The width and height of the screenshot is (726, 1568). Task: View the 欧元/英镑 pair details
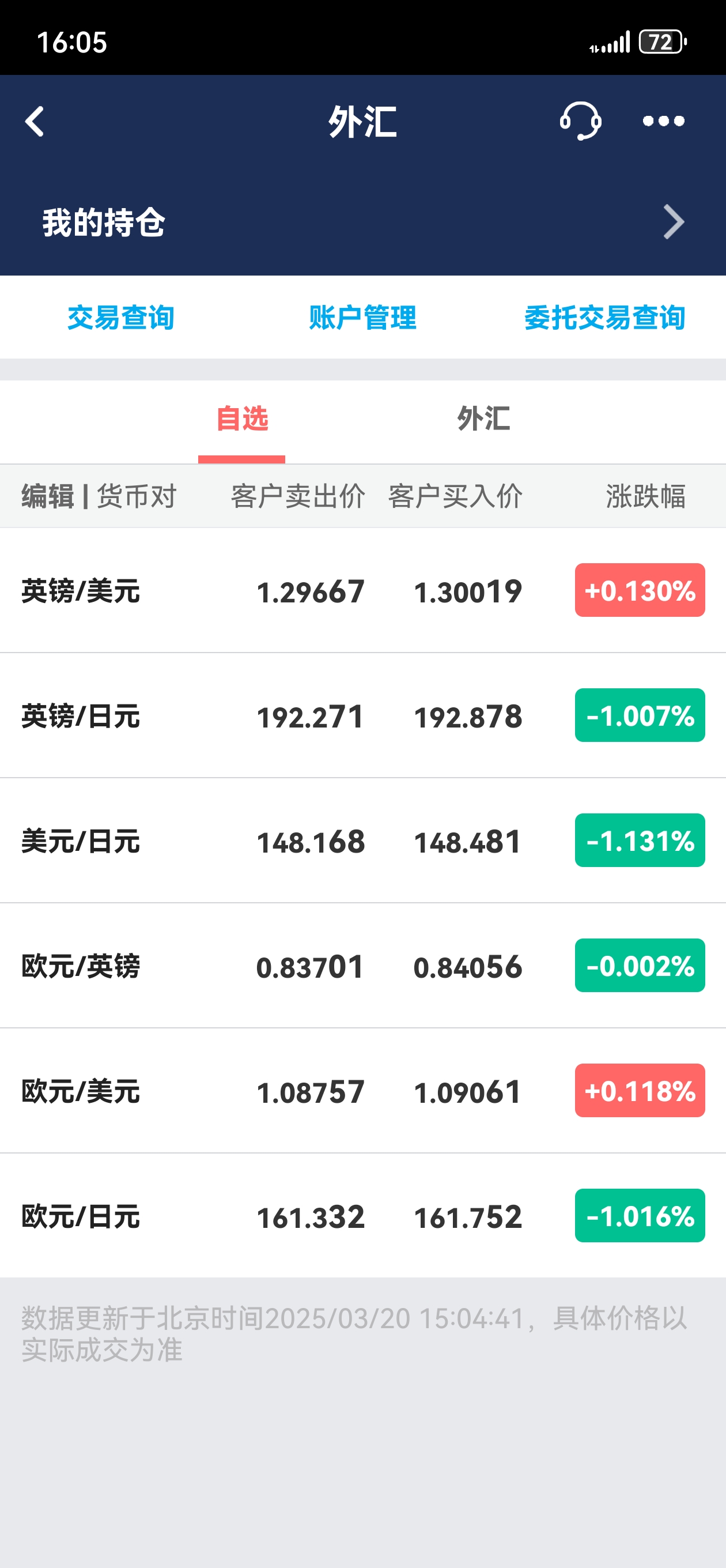point(362,966)
